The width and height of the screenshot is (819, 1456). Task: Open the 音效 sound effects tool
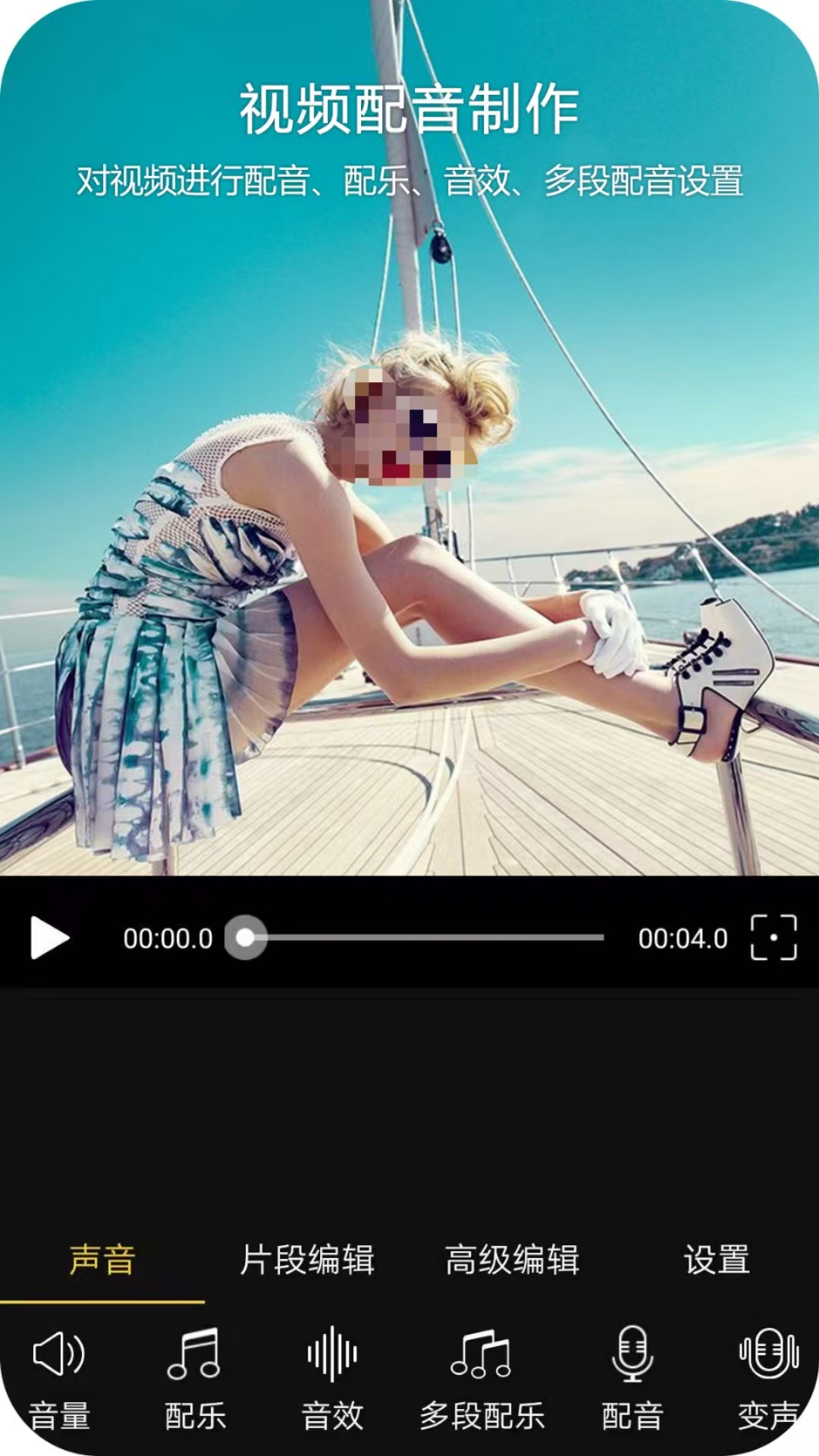point(332,1377)
